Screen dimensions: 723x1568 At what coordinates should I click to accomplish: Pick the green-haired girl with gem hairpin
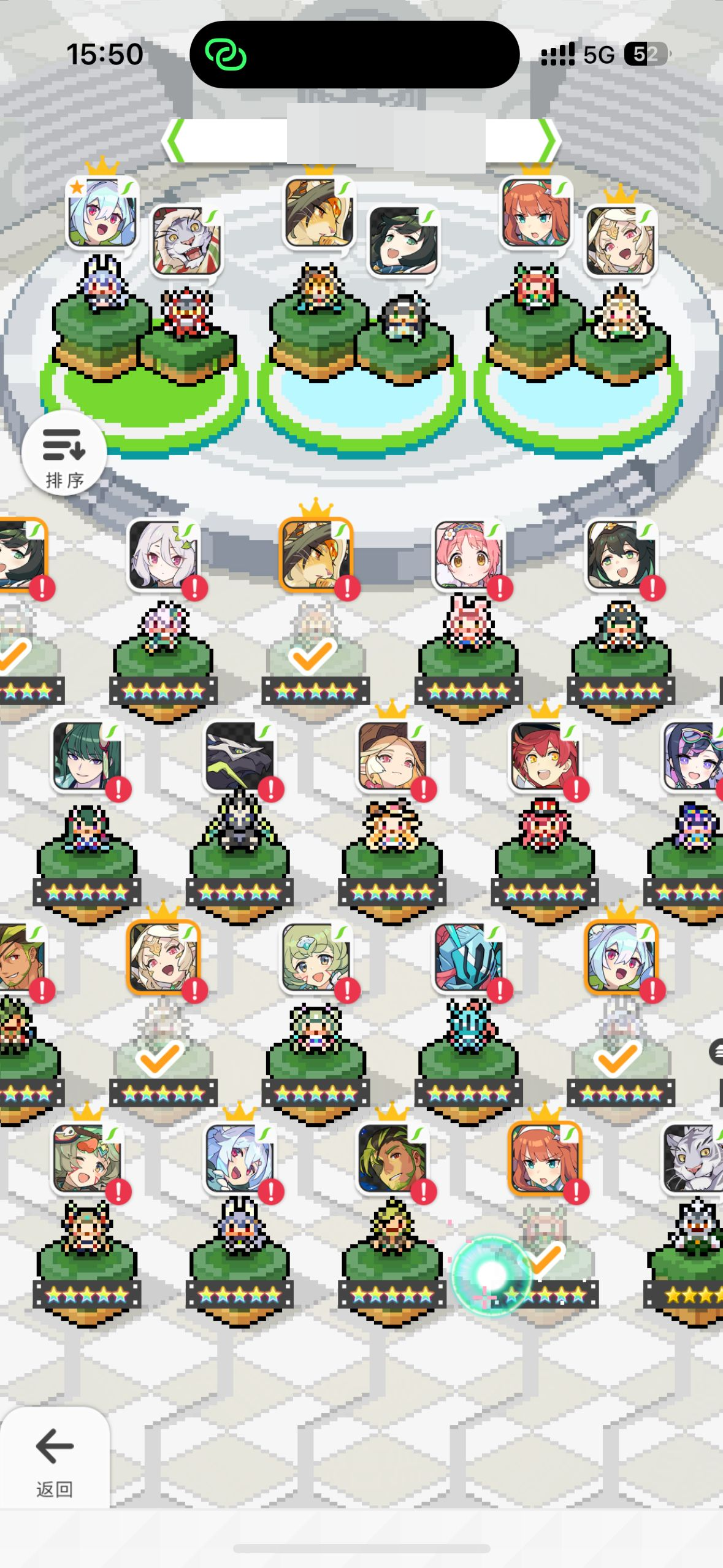315,957
